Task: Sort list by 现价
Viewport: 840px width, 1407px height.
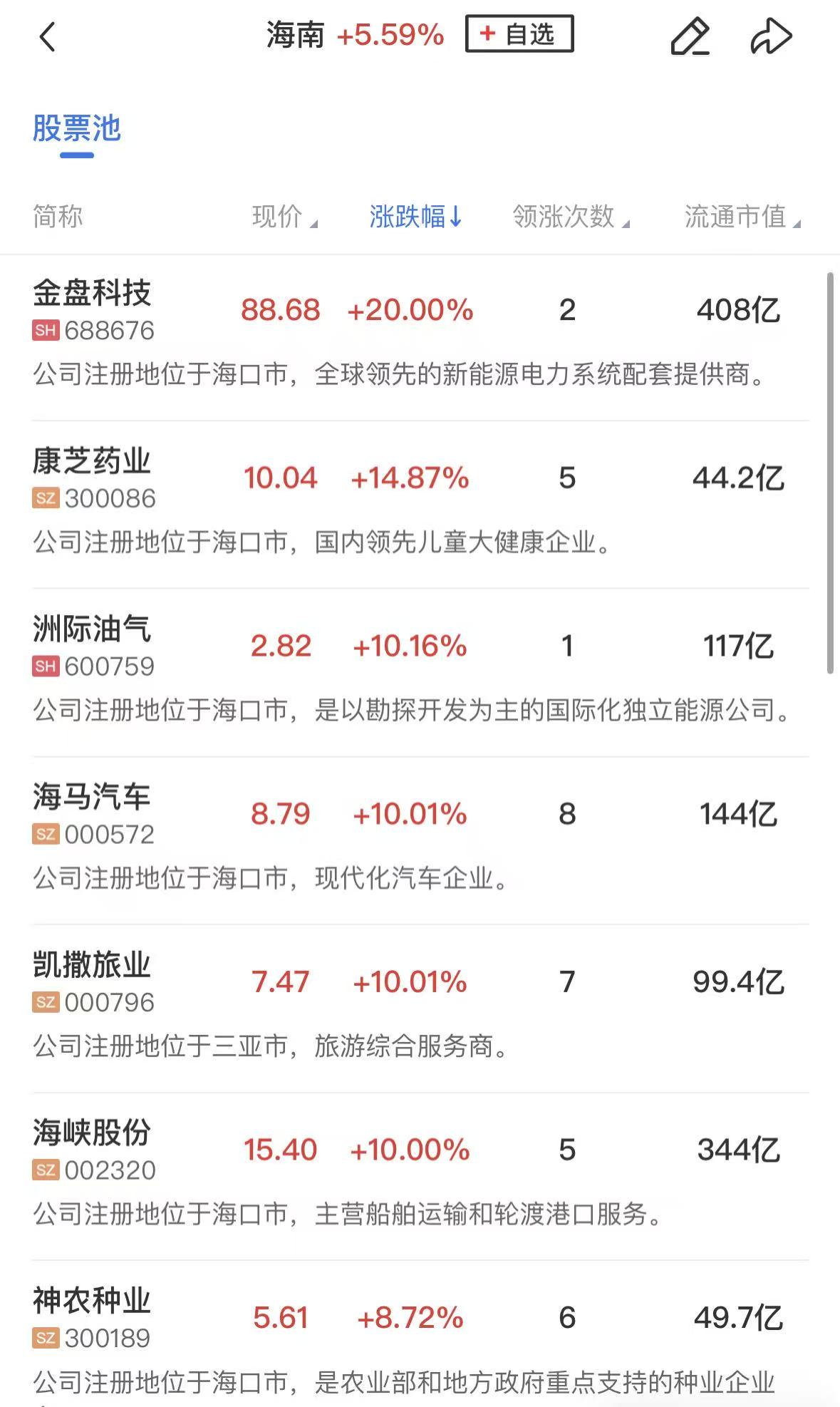Action: (x=284, y=217)
